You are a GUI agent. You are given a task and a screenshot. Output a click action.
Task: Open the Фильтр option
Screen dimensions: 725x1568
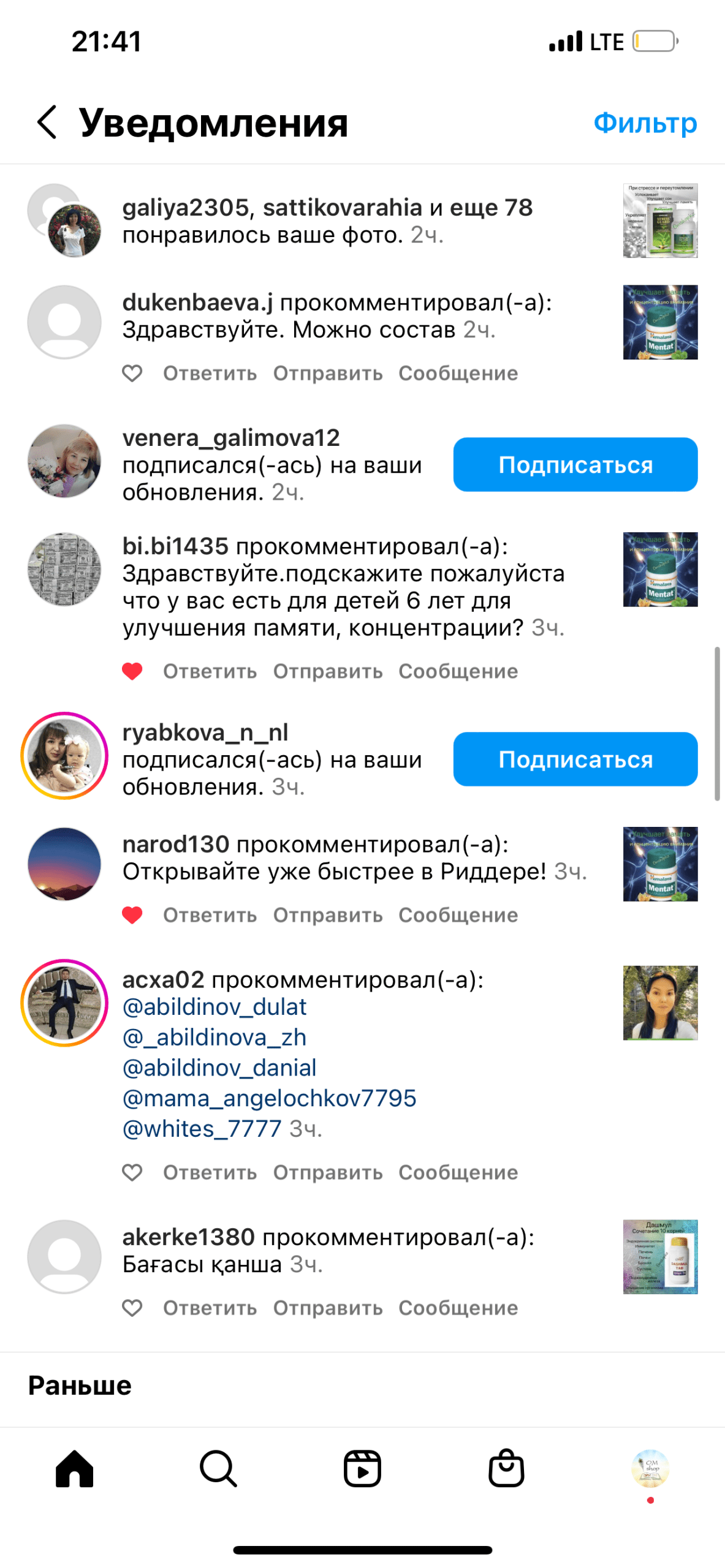(645, 123)
